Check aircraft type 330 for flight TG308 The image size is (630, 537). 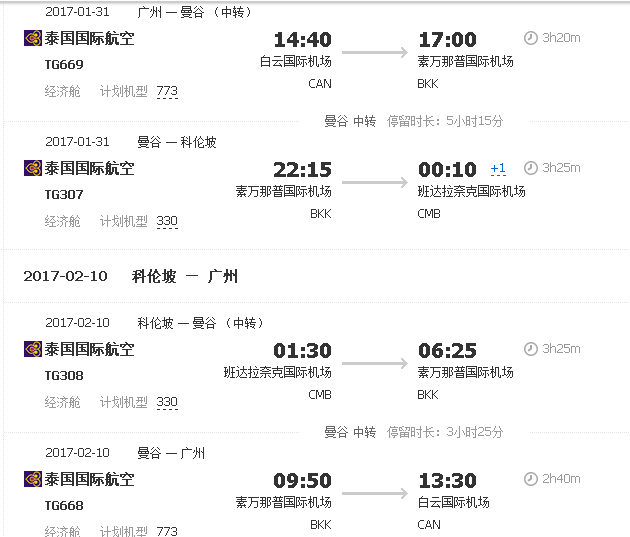click(167, 402)
